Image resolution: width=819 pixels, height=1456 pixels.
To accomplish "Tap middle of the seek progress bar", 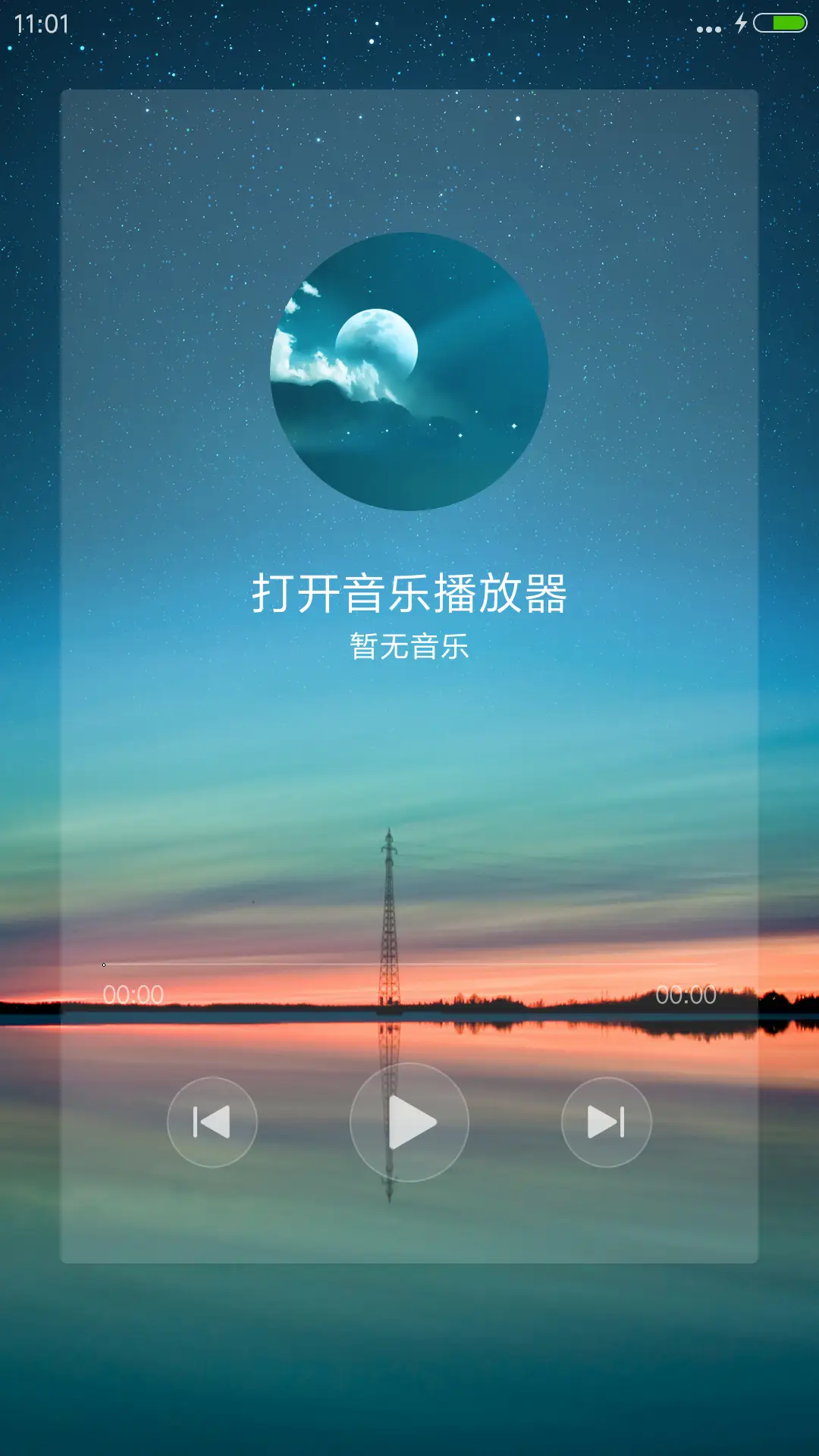I will point(409,963).
